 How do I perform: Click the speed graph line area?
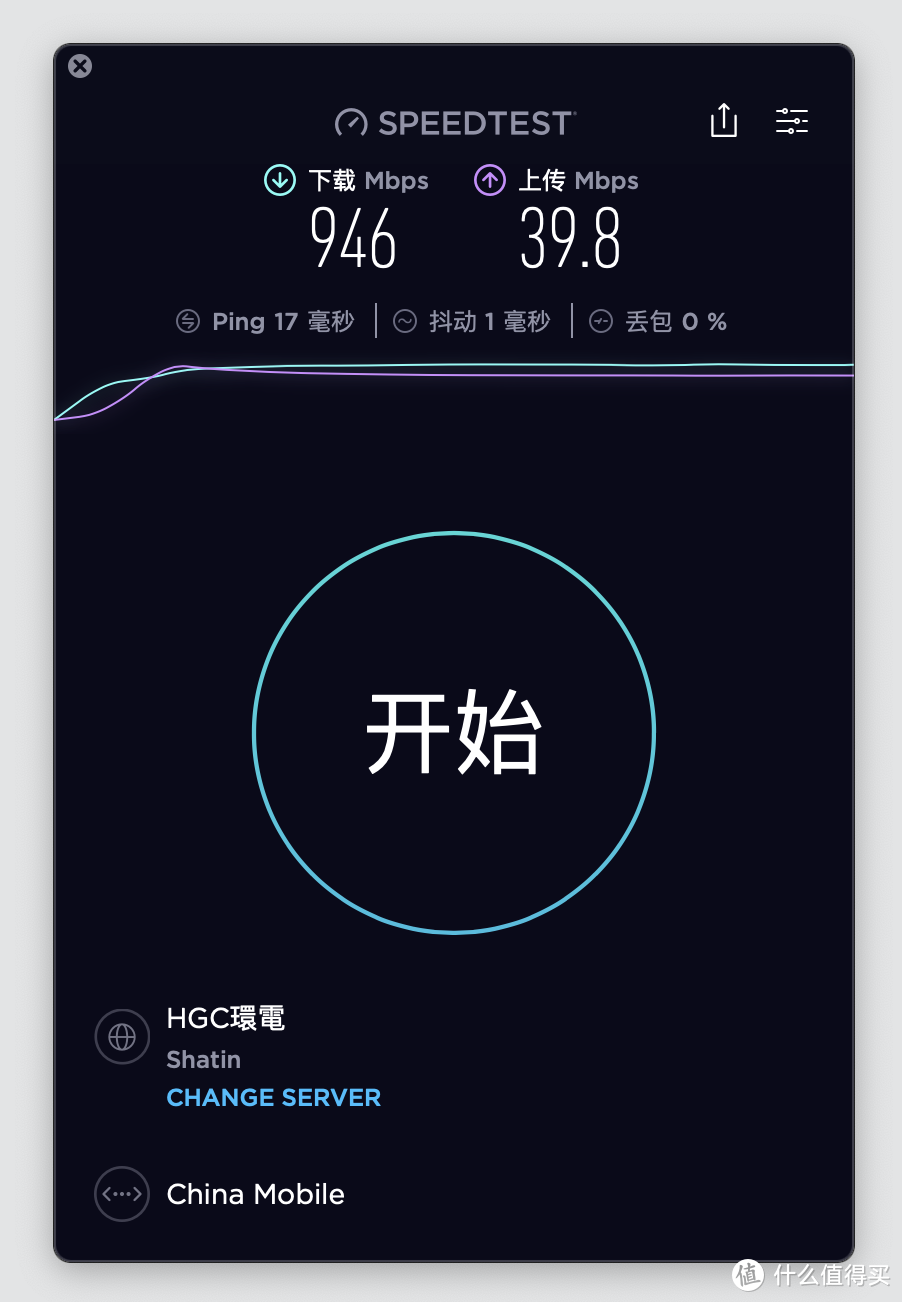[450, 380]
